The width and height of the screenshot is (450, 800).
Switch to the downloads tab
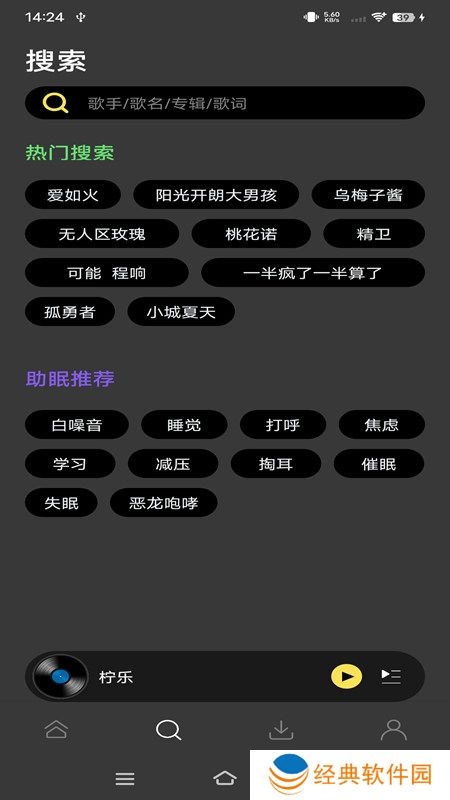281,730
